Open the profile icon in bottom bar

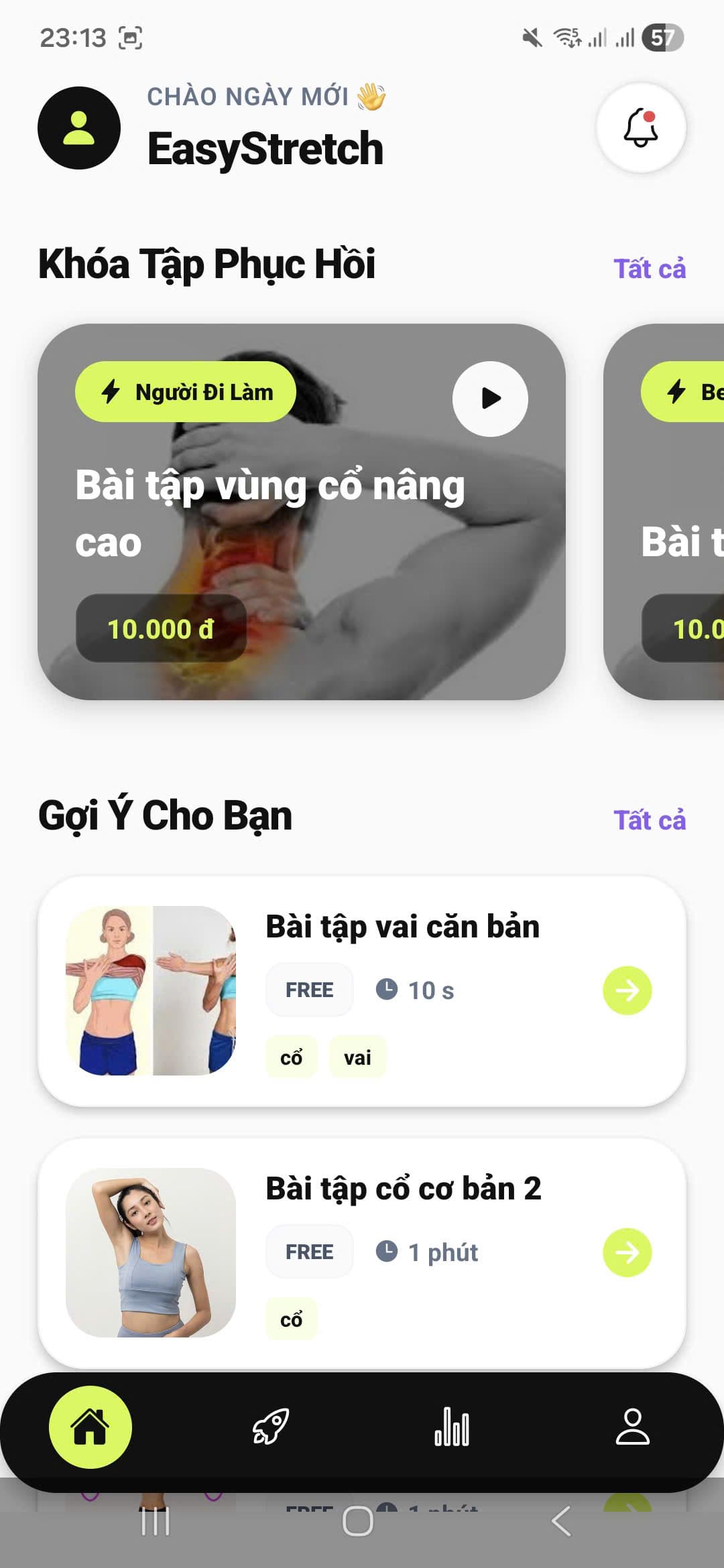[633, 1426]
